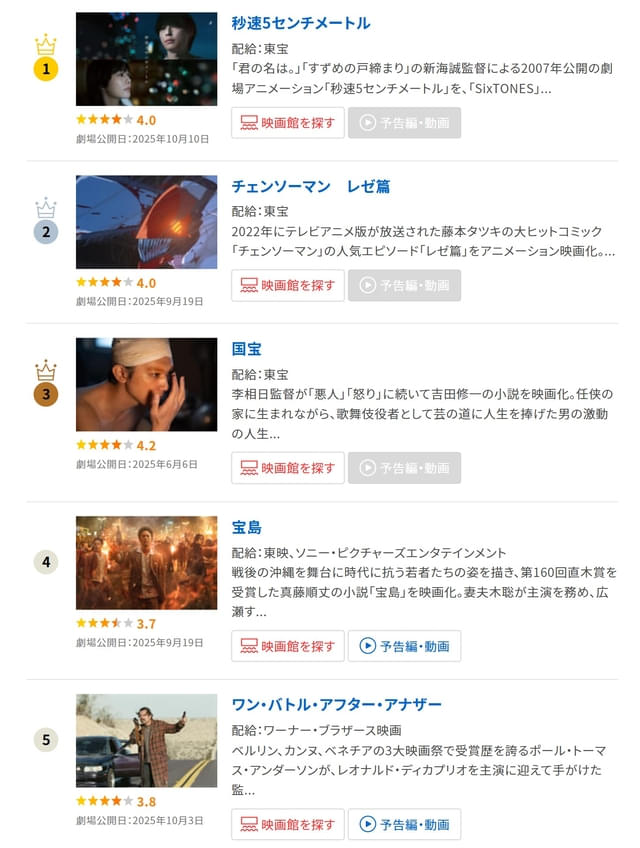
Task: Tap the ワン・バトル・アフター・アナザー poster image
Action: tap(146, 741)
